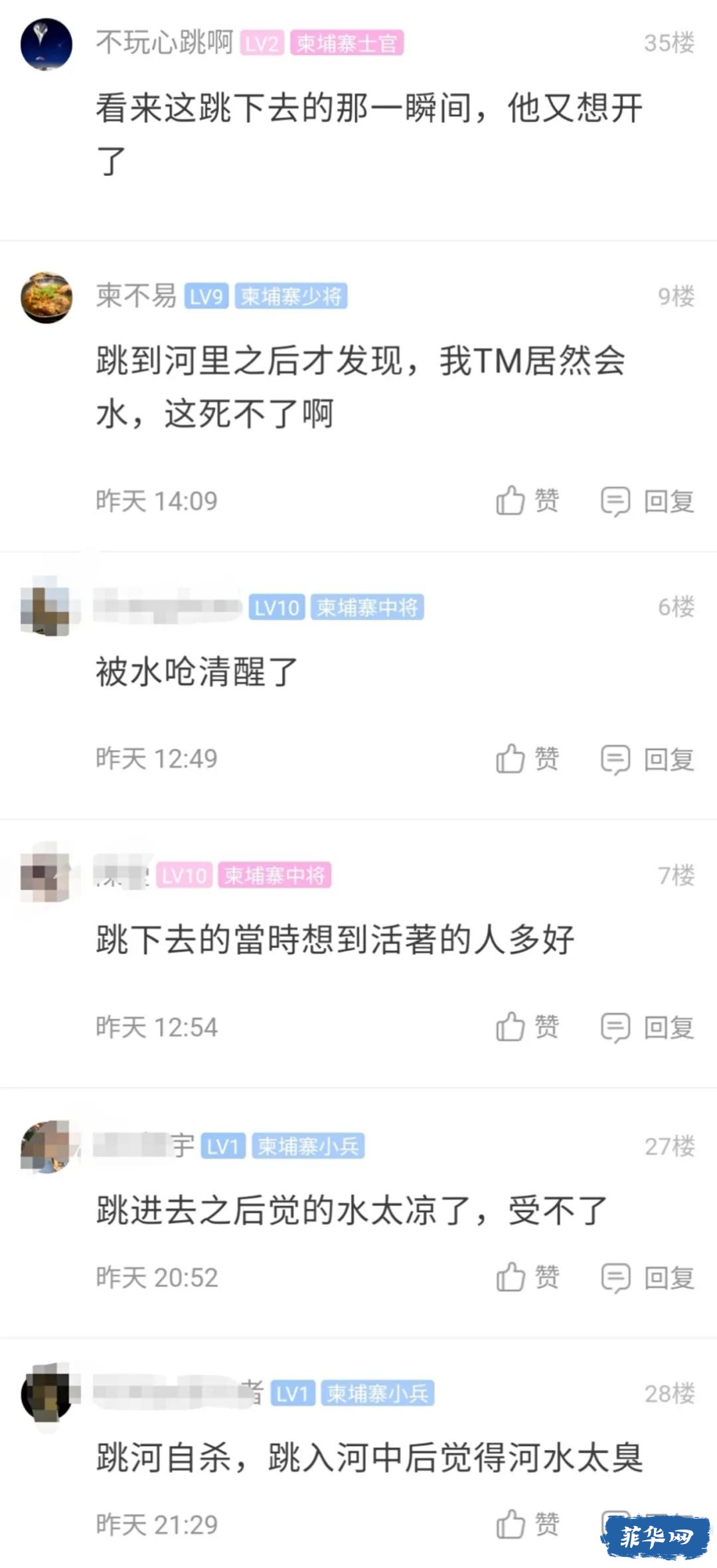717x1568 pixels.
Task: Like the comment '跳河自杀,跳入河中后觉得河水太臭'
Action: (527, 1524)
